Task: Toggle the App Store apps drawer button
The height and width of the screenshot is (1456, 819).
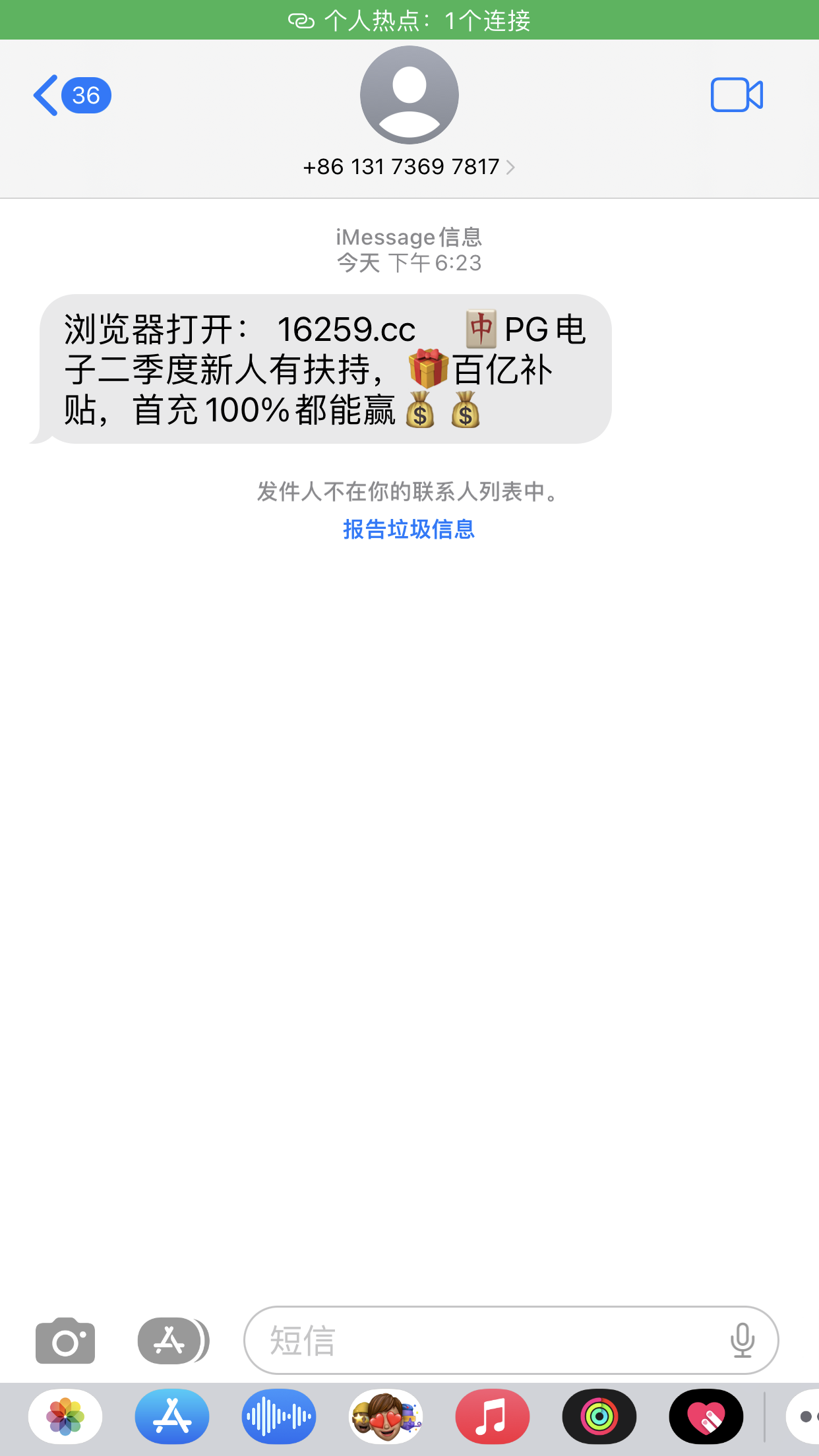Action: pos(172,1341)
